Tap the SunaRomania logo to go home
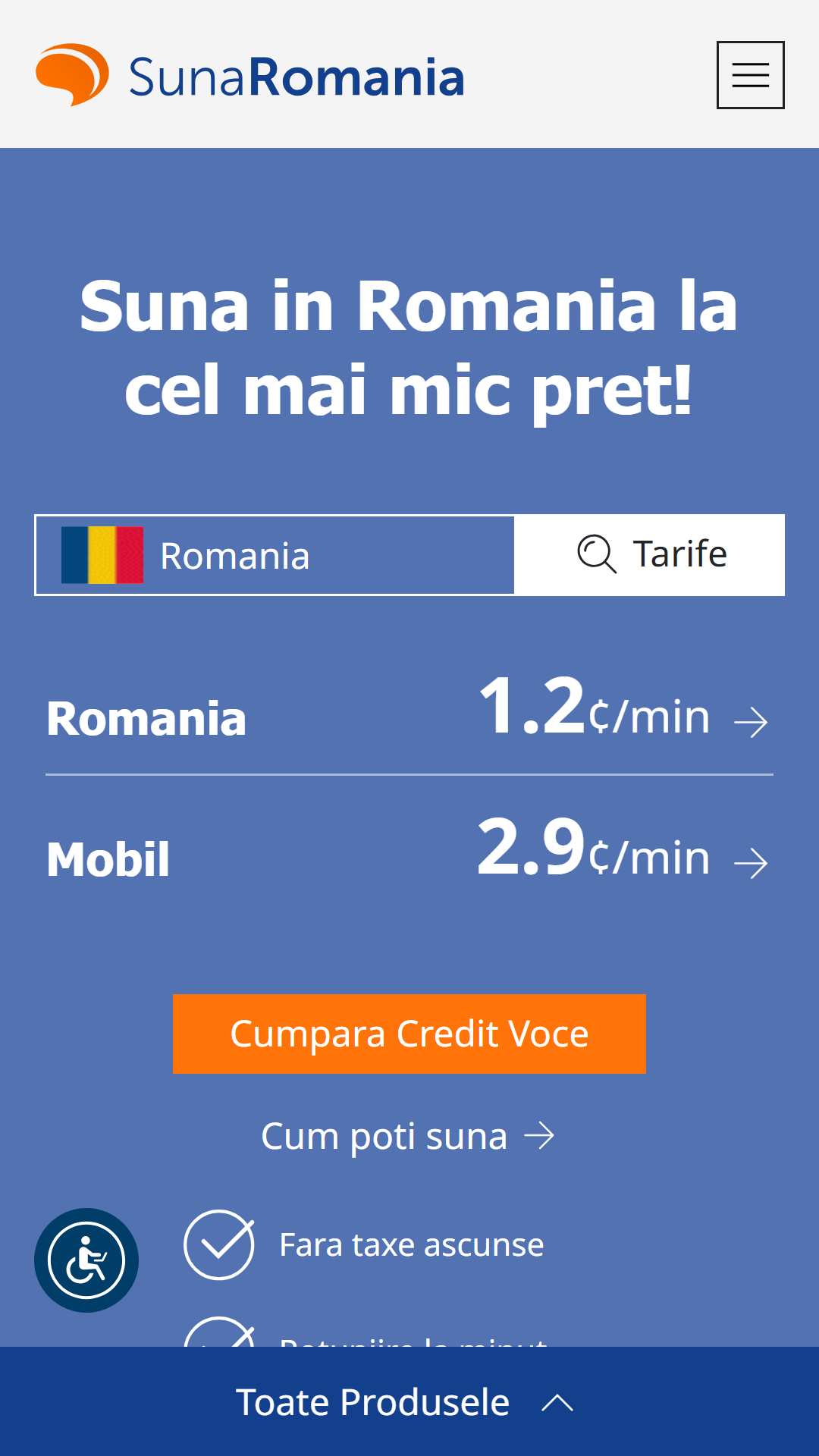The image size is (819, 1456). point(249,75)
